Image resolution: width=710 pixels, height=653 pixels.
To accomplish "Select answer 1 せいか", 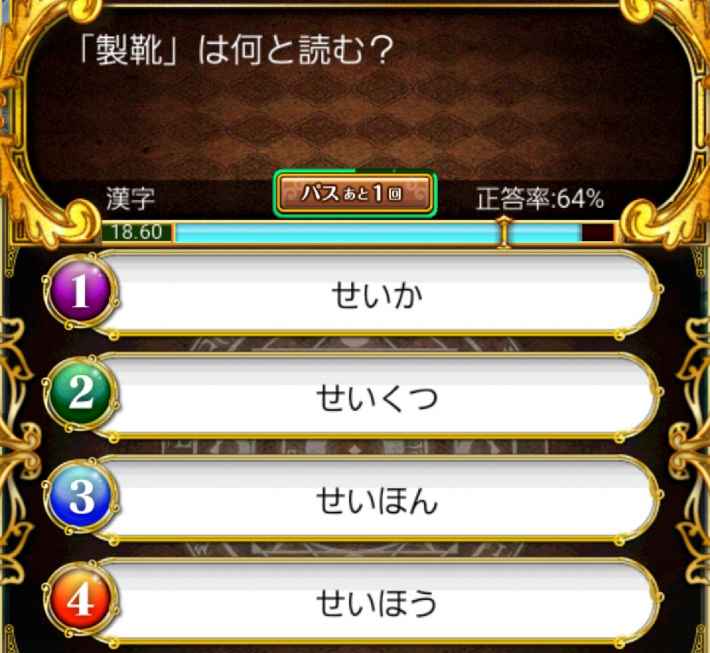I will [x=377, y=294].
